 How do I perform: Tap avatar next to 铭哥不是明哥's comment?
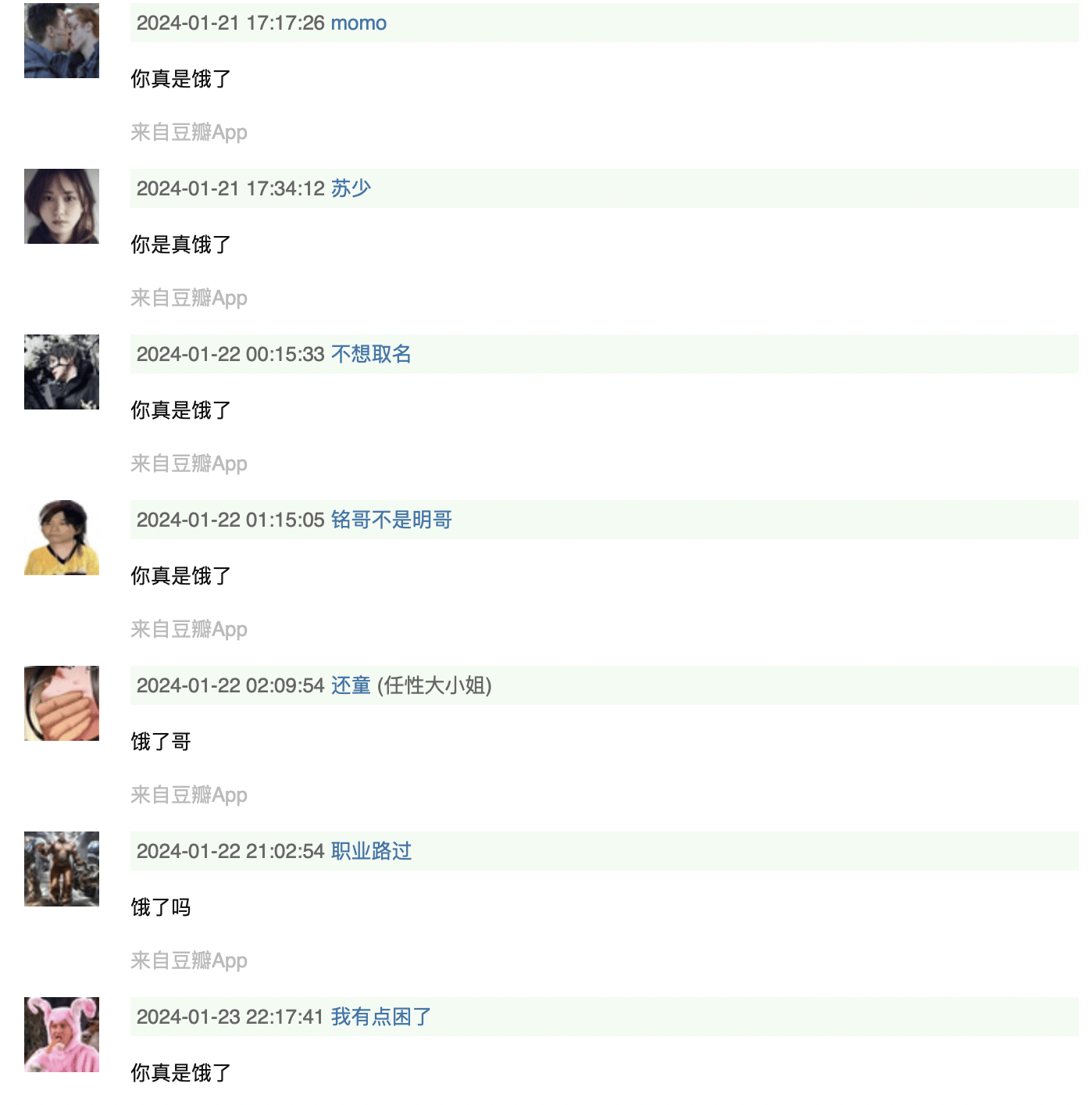pyautogui.click(x=62, y=538)
